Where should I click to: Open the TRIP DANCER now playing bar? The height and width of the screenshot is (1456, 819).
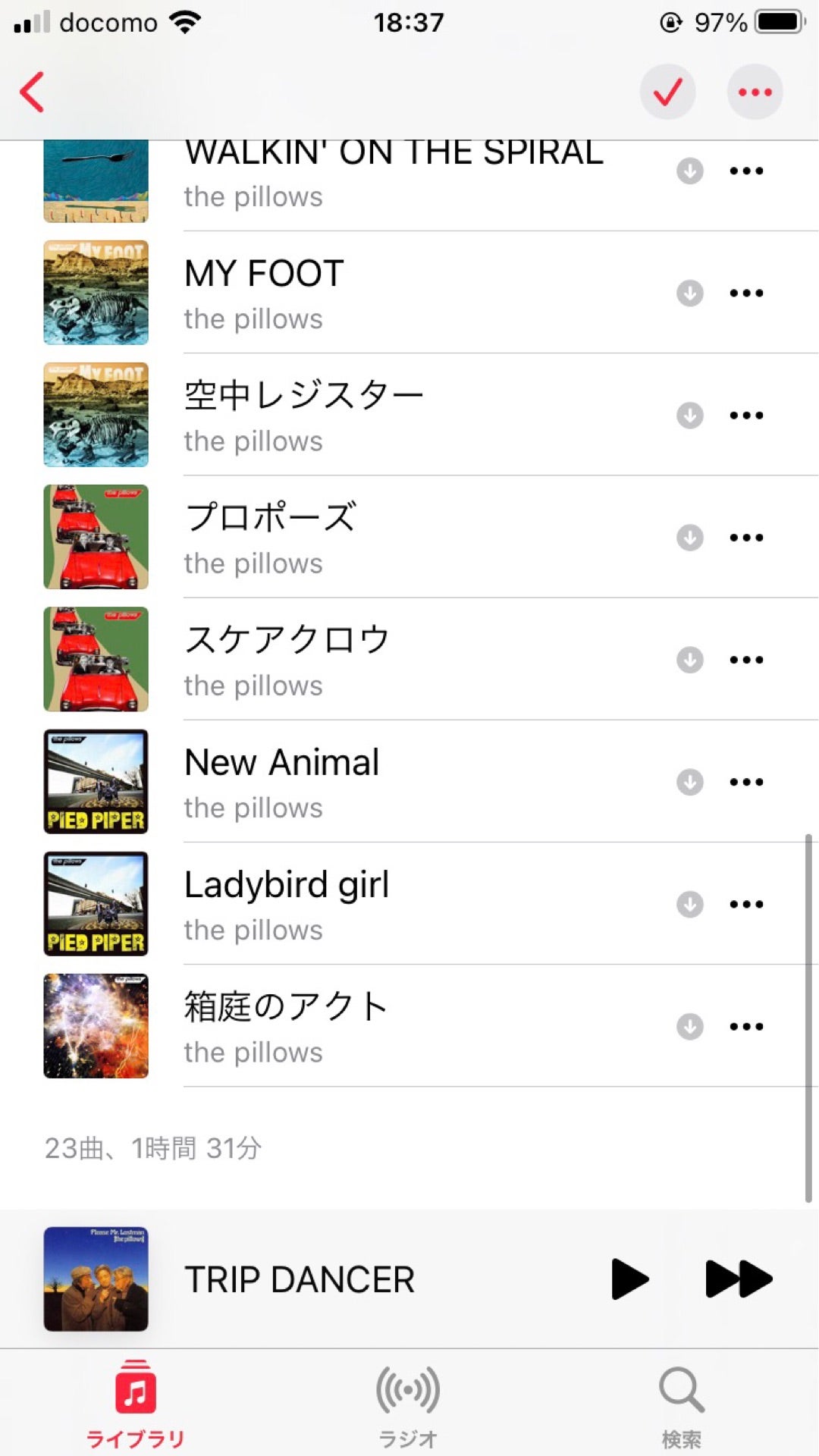(x=300, y=1279)
